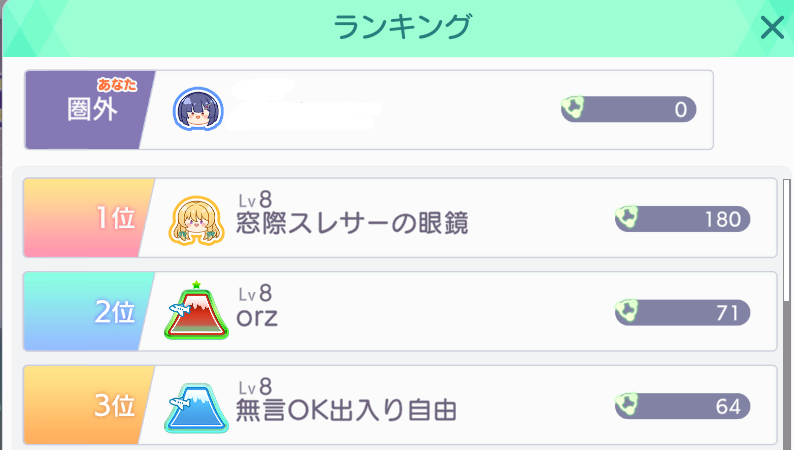Screen dimensions: 794x450
Task: Select the 2位 entry orz
Action: click(400, 312)
